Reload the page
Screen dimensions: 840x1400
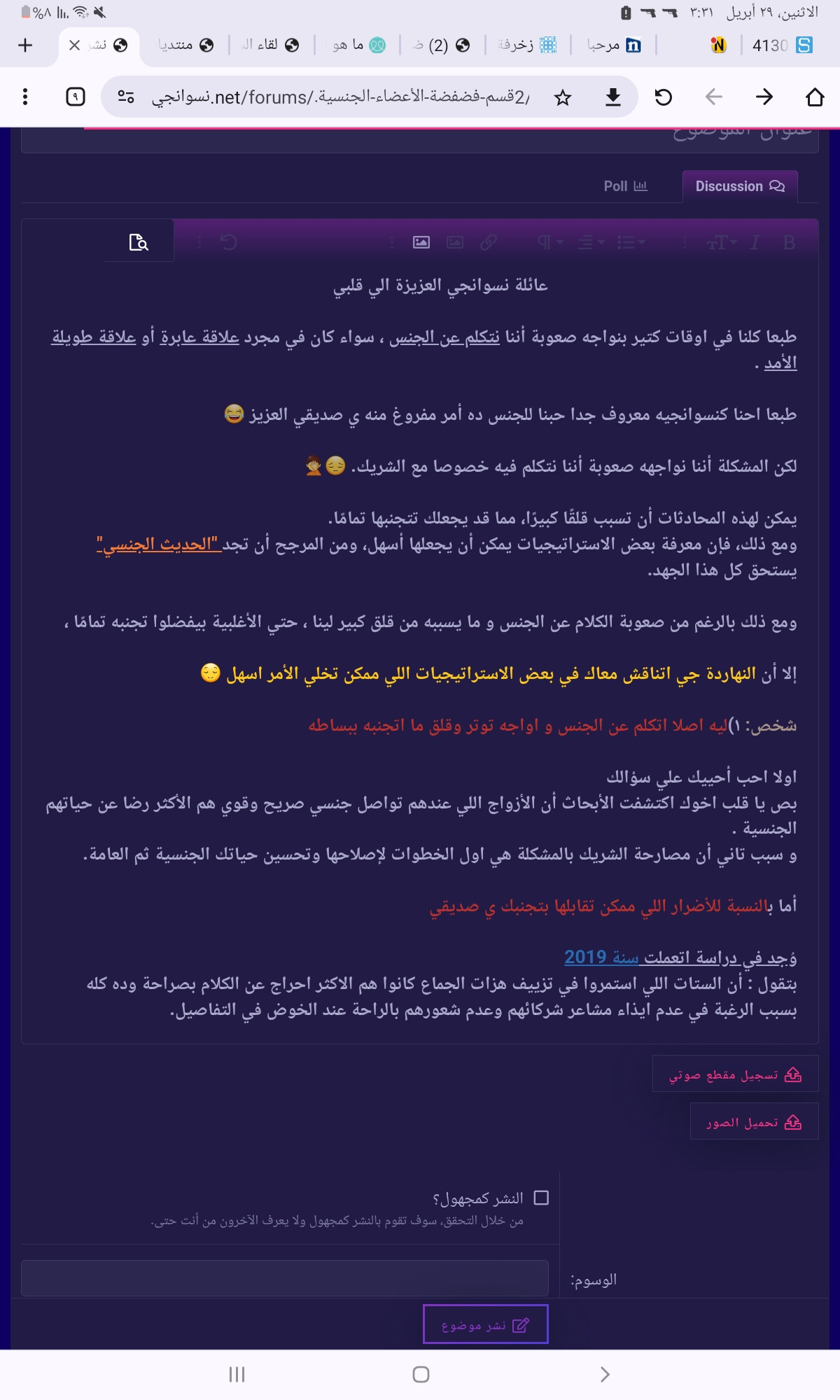point(664,97)
